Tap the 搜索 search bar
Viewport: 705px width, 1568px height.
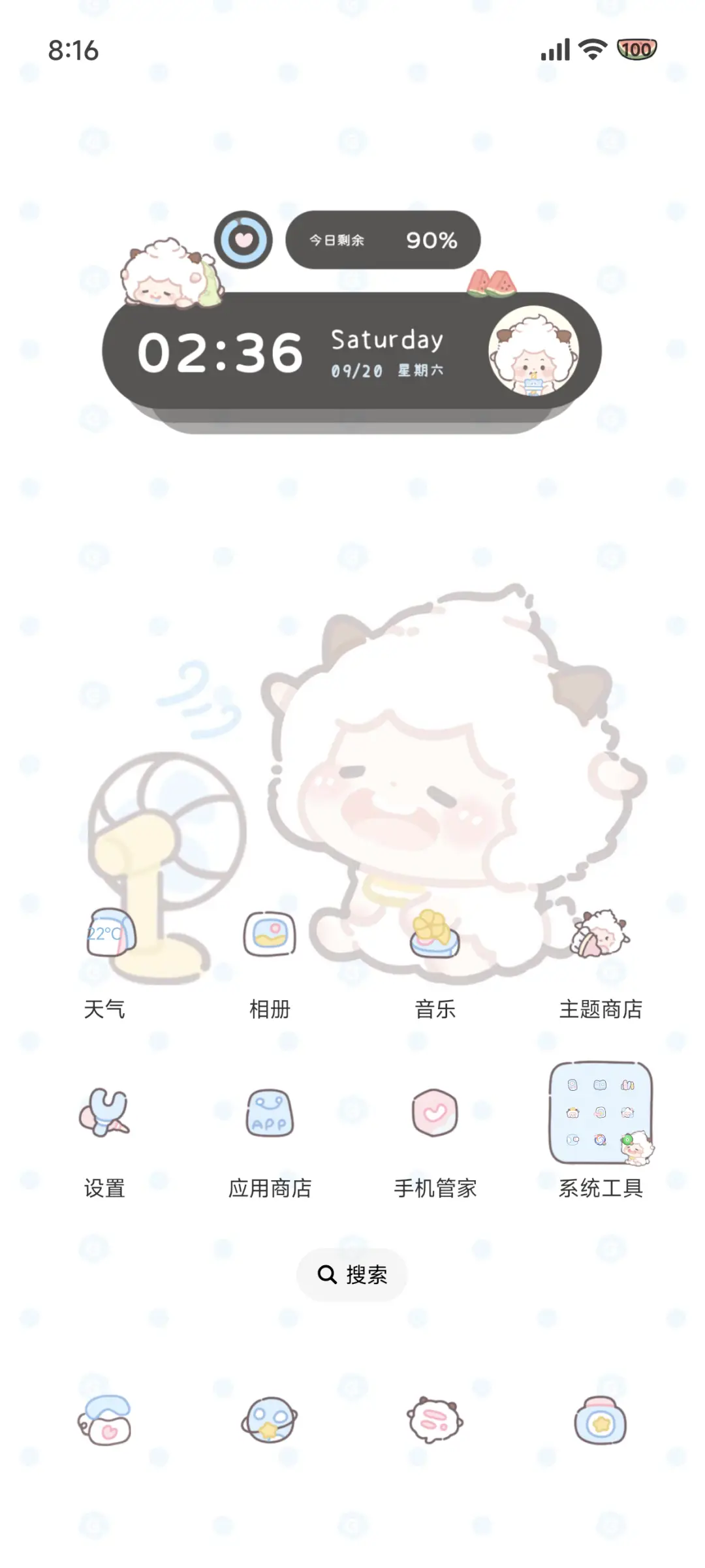(352, 1274)
